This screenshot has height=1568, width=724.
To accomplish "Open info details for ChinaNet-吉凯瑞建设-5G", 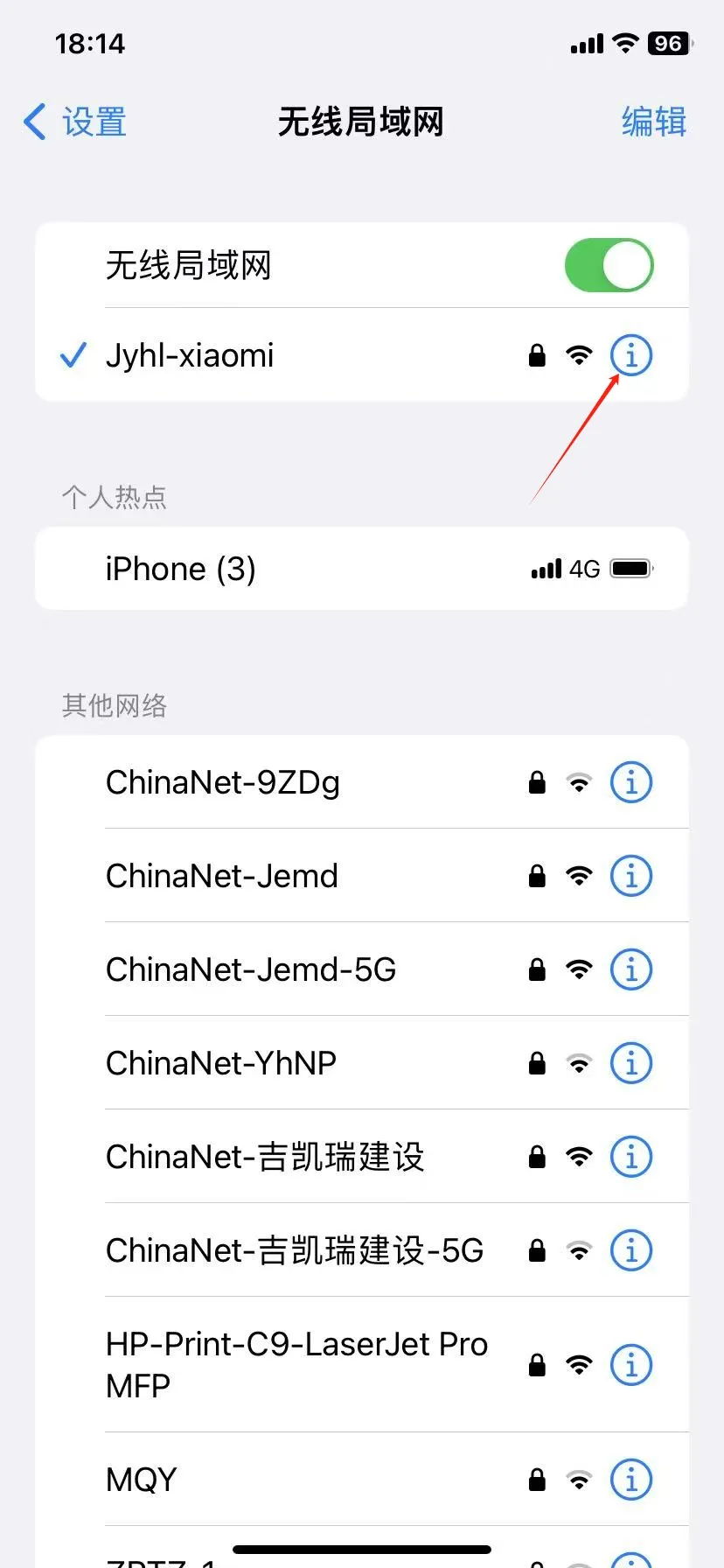I will coord(631,1249).
